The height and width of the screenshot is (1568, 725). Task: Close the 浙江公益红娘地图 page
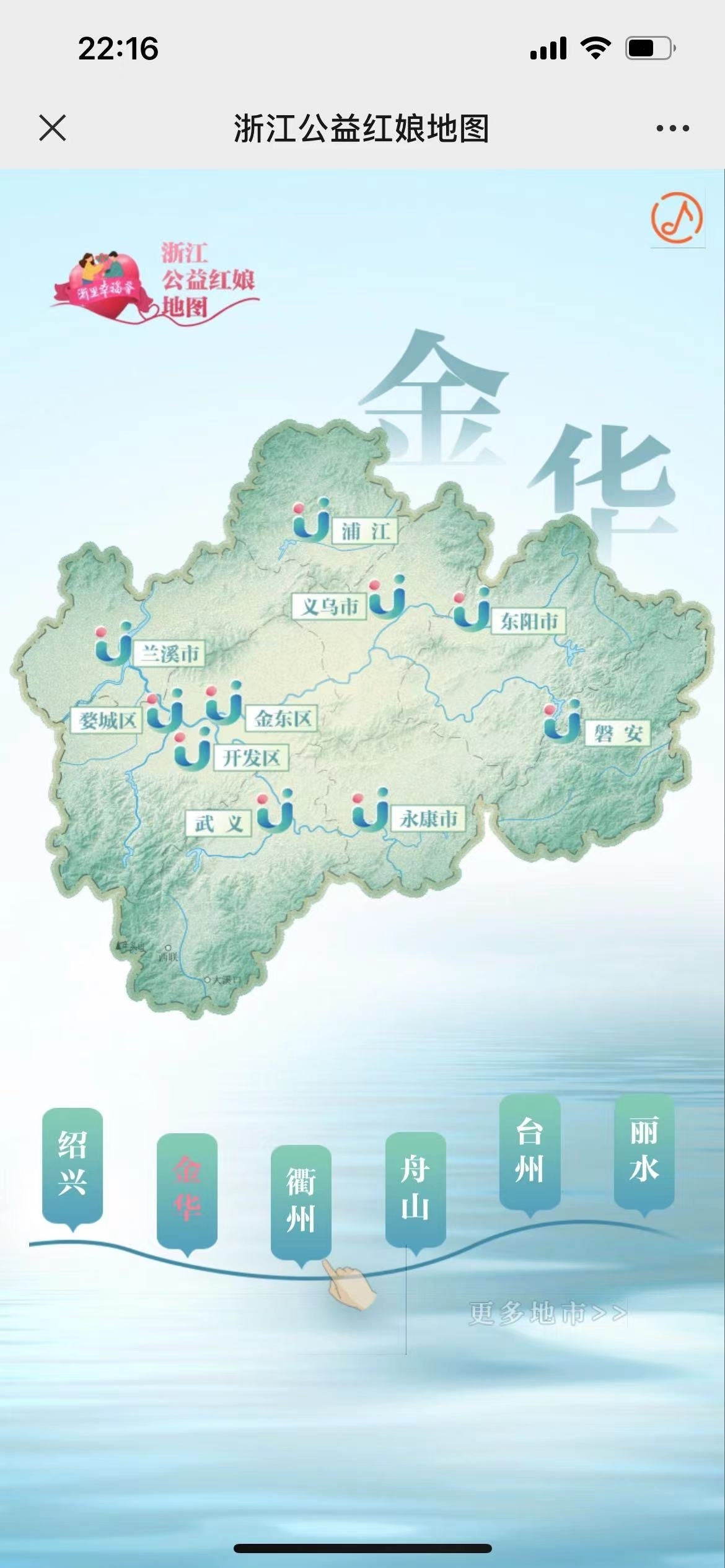[52, 128]
